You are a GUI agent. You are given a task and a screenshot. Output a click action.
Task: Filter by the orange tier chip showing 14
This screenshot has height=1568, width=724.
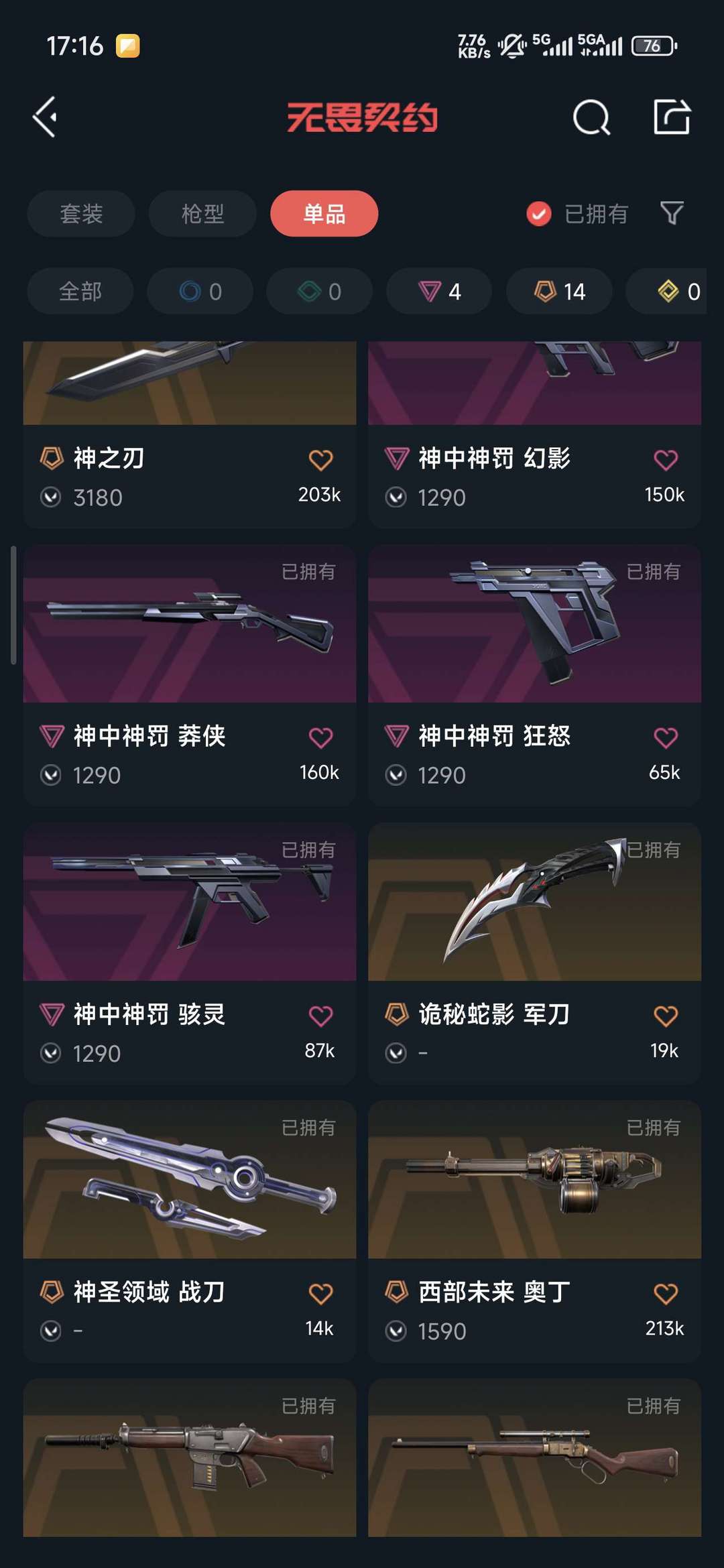(559, 292)
